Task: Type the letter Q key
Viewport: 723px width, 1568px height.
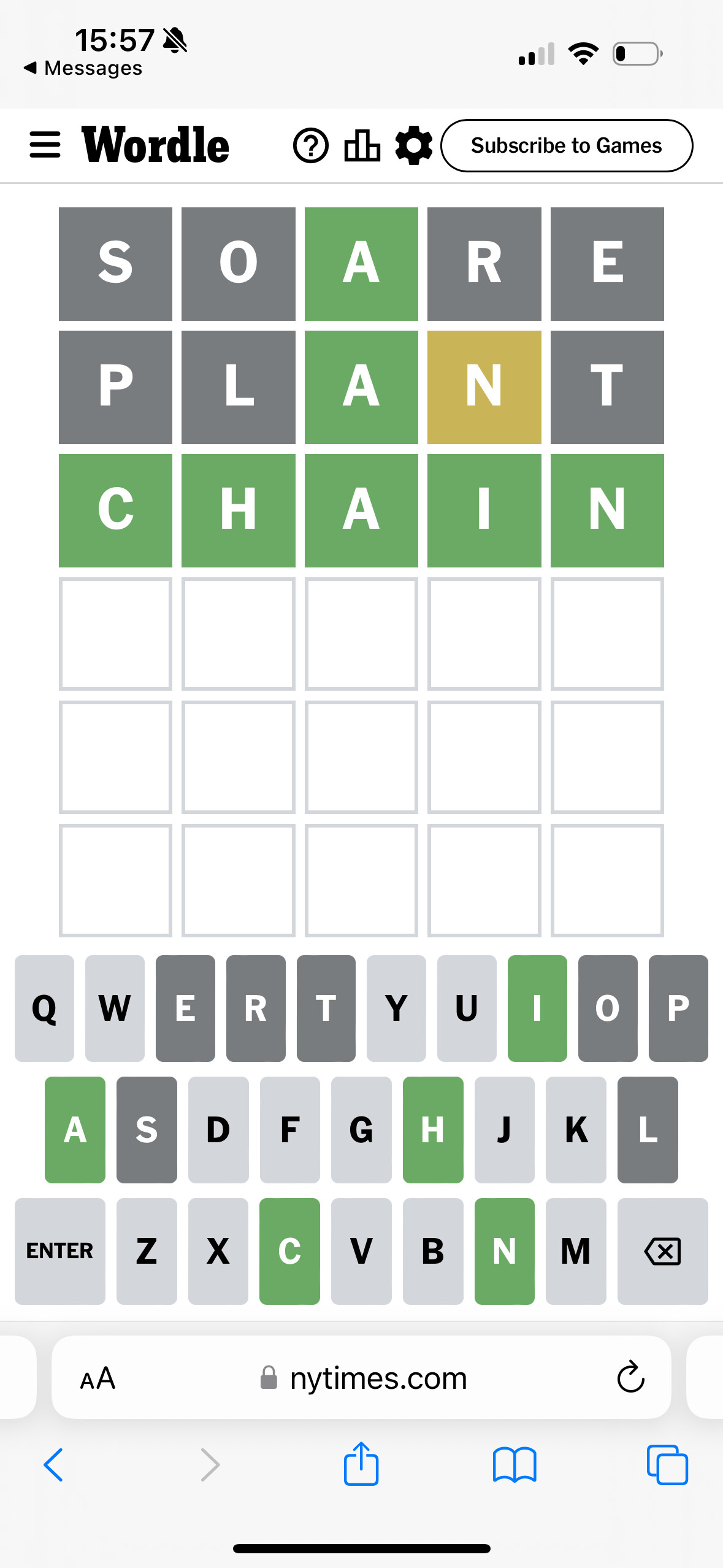Action: click(x=44, y=1008)
